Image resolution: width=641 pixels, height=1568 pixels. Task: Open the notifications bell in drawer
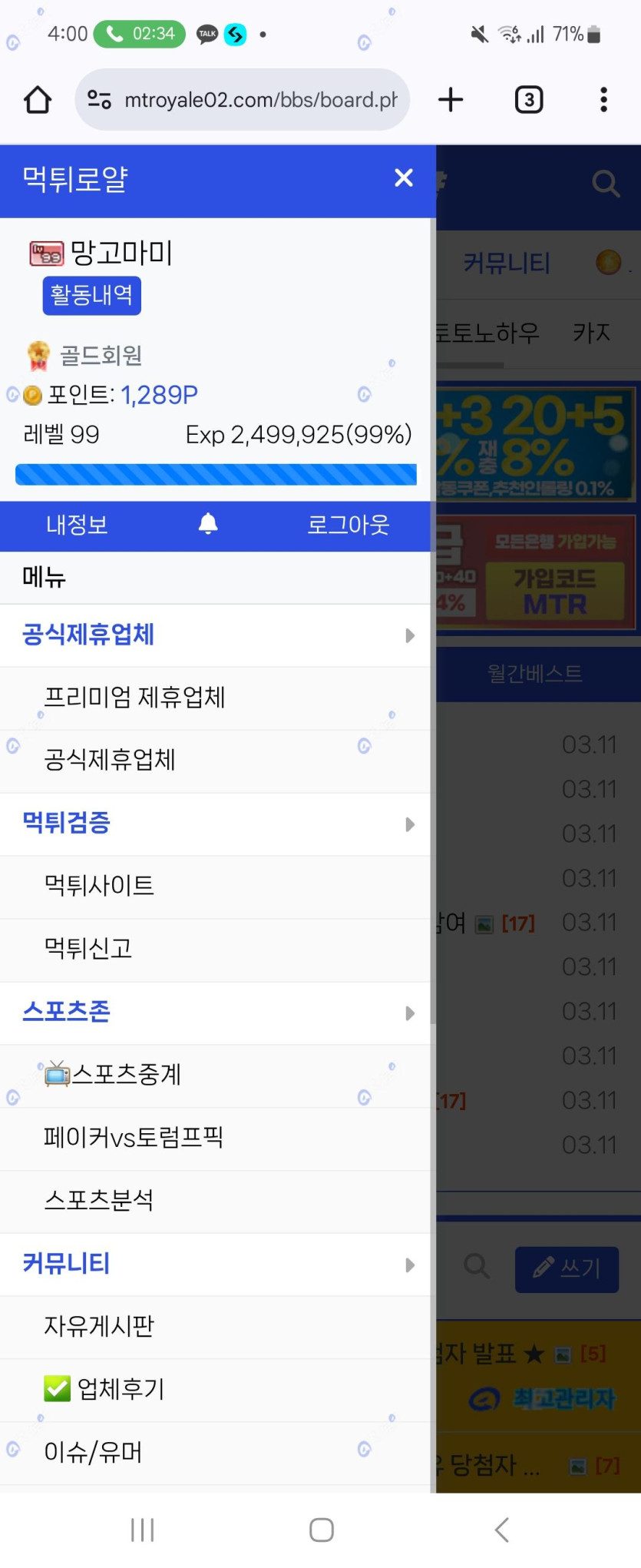pos(208,524)
